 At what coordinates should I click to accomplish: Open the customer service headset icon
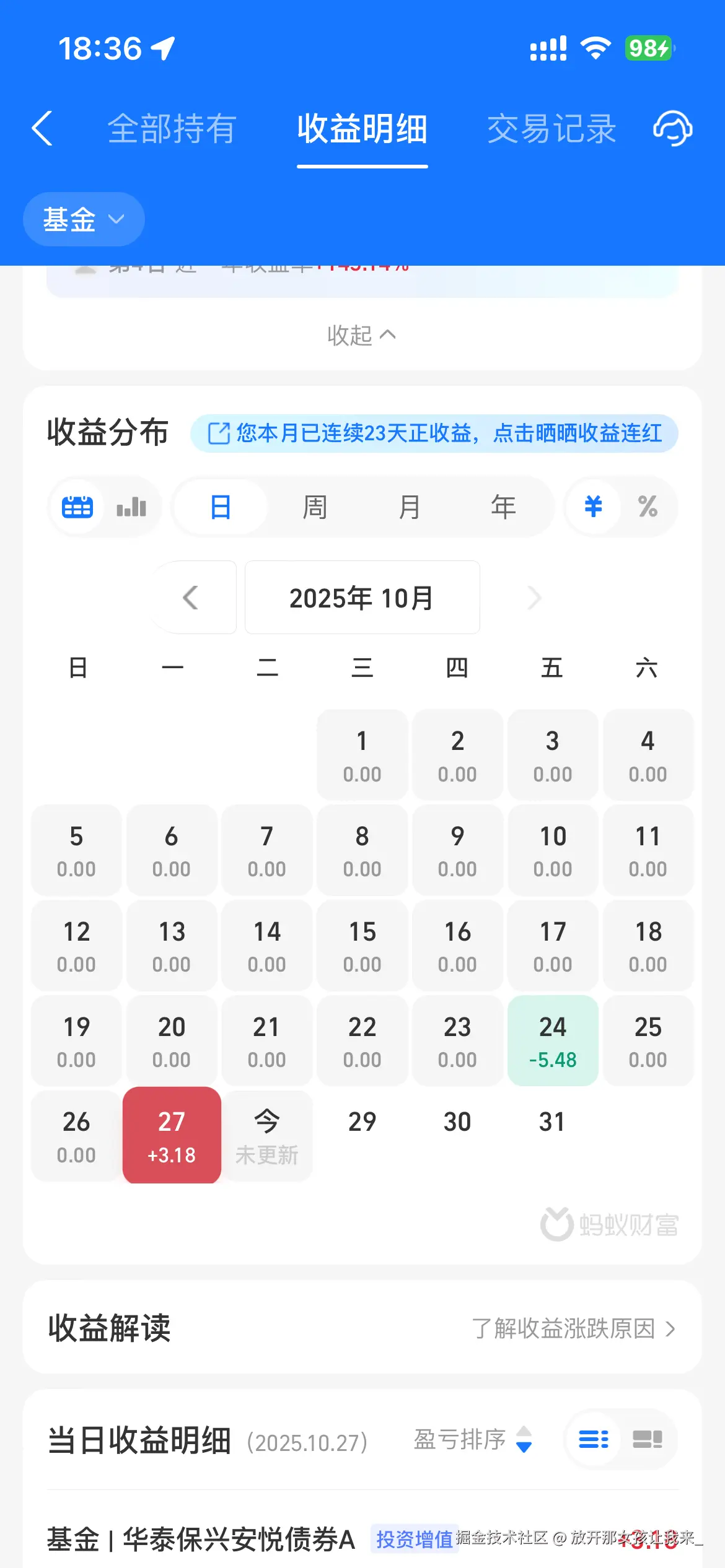point(672,128)
